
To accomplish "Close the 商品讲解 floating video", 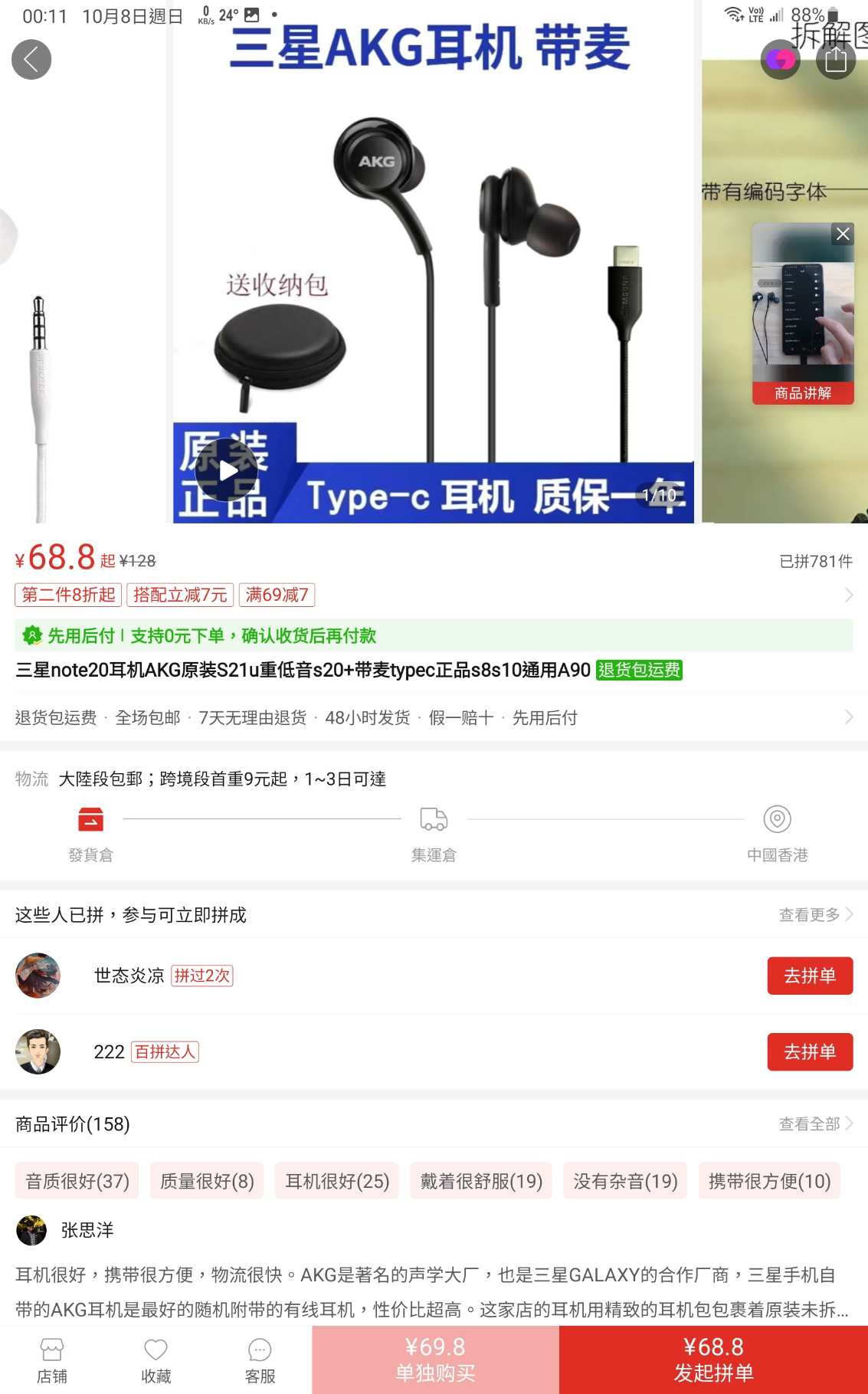I will tap(843, 234).
